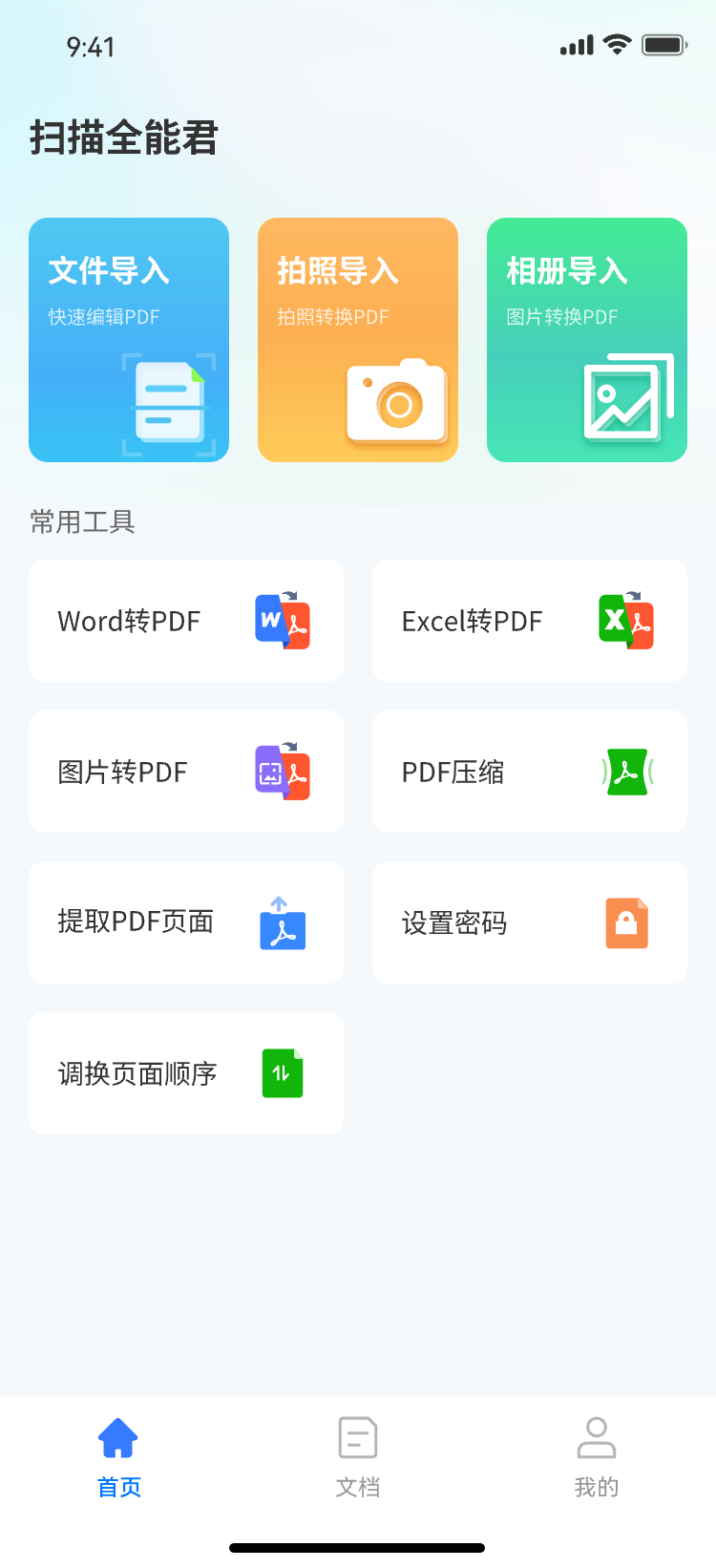This screenshot has height=1568, width=716.
Task: Tap the 图片转PDF tool
Action: 186,772
